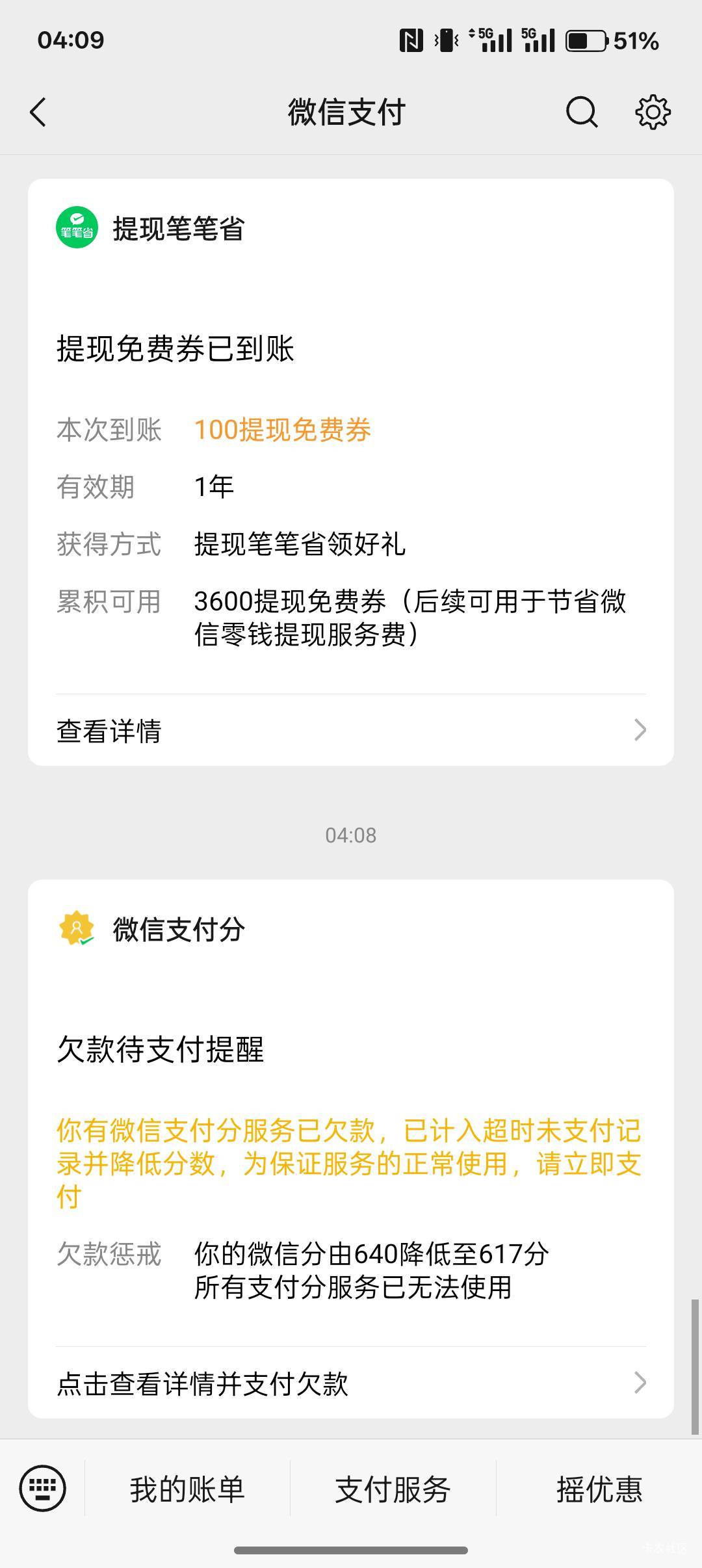Go back using the top-left arrow
The height and width of the screenshot is (1568, 702).
click(x=38, y=112)
